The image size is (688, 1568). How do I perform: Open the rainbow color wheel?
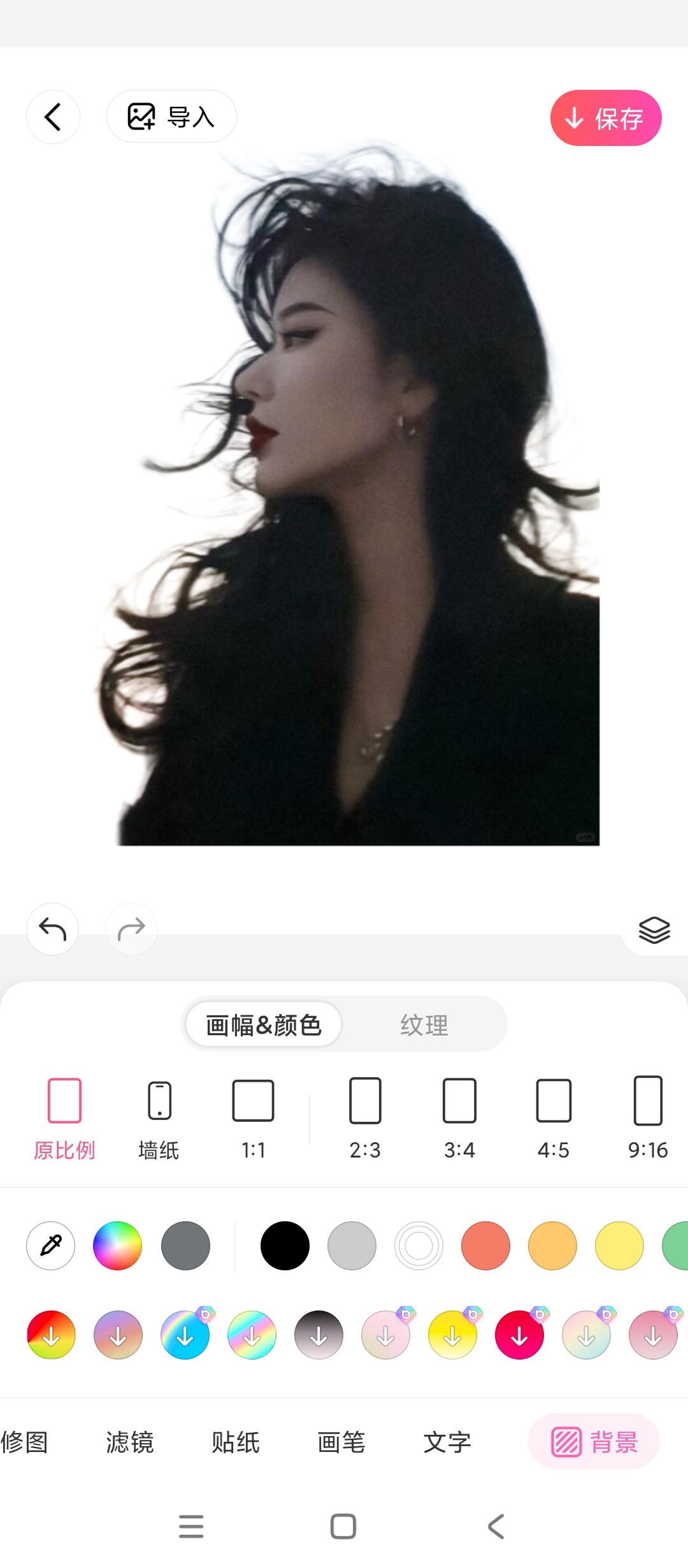tap(117, 1245)
